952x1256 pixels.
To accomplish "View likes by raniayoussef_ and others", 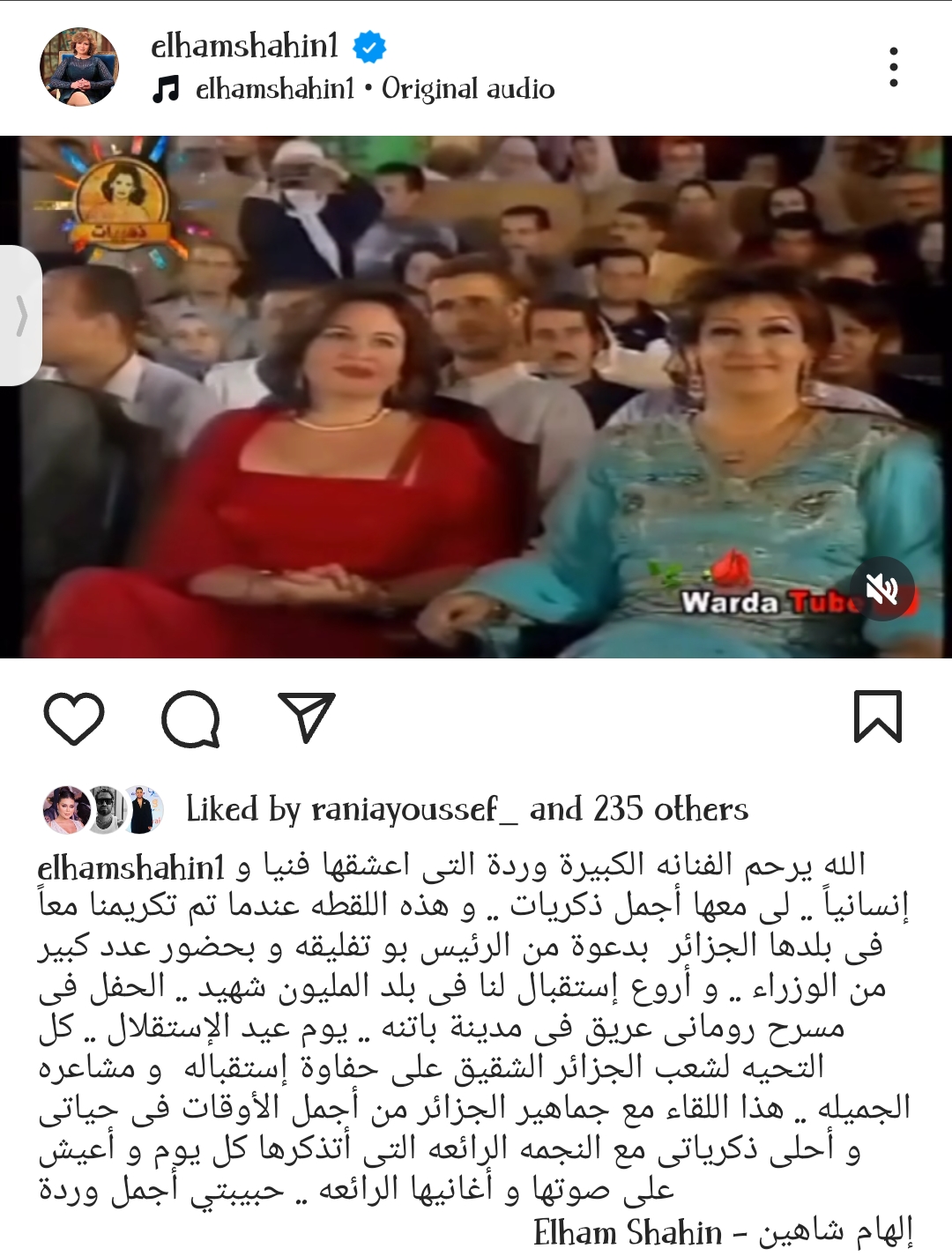I will coord(466,809).
